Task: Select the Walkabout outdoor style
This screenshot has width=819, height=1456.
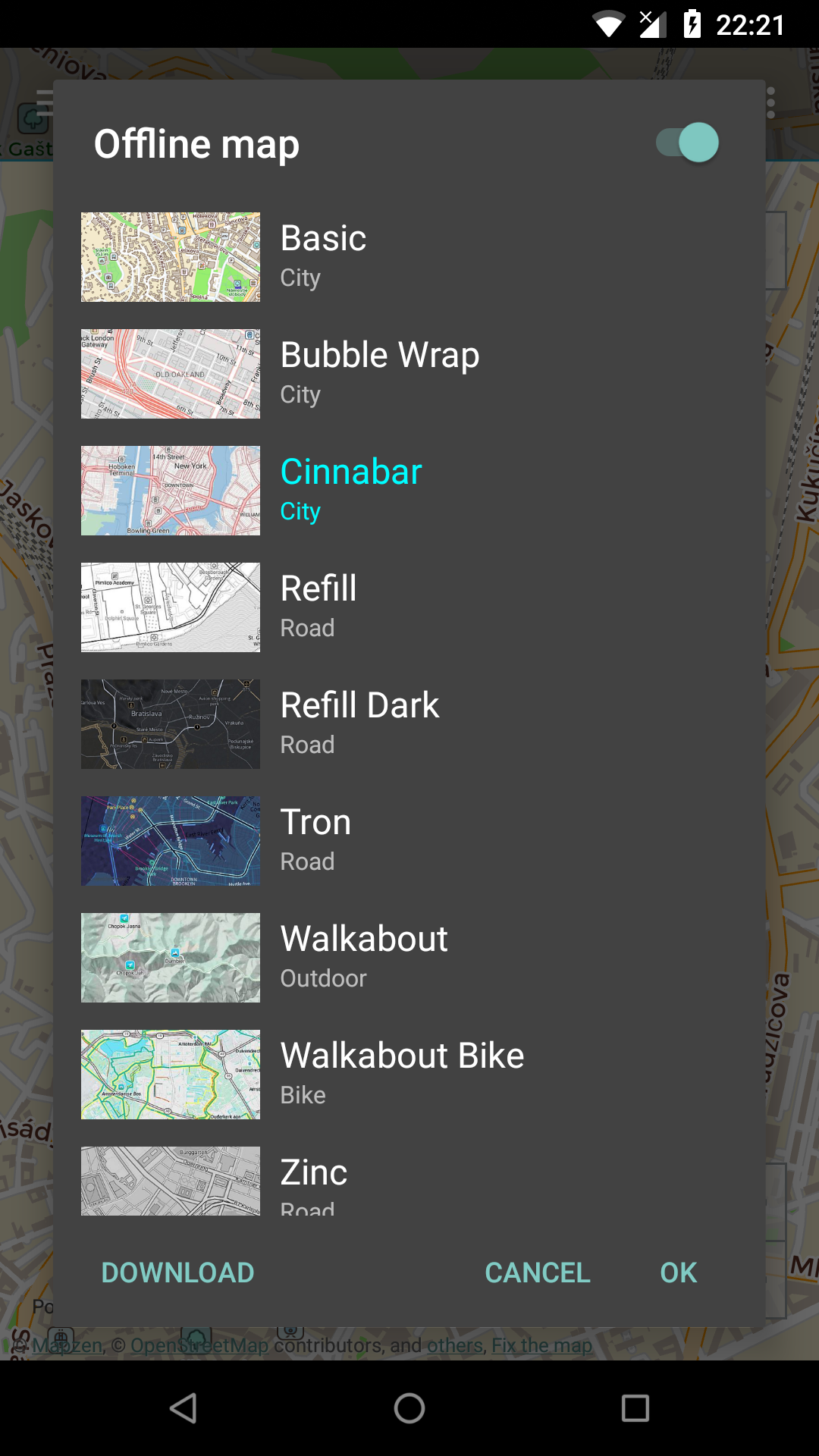Action: 409,958
